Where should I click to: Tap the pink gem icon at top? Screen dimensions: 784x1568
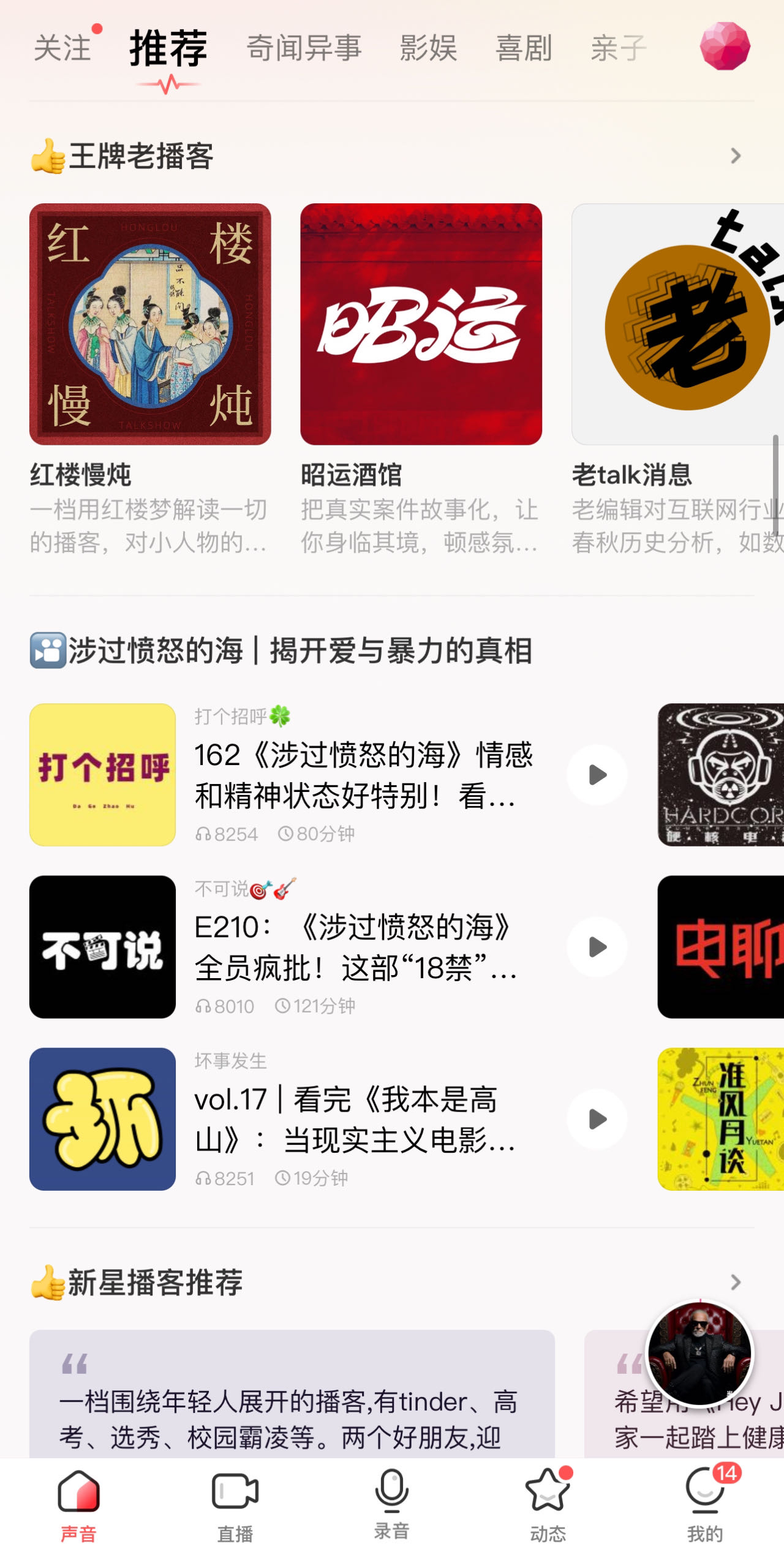(725, 47)
